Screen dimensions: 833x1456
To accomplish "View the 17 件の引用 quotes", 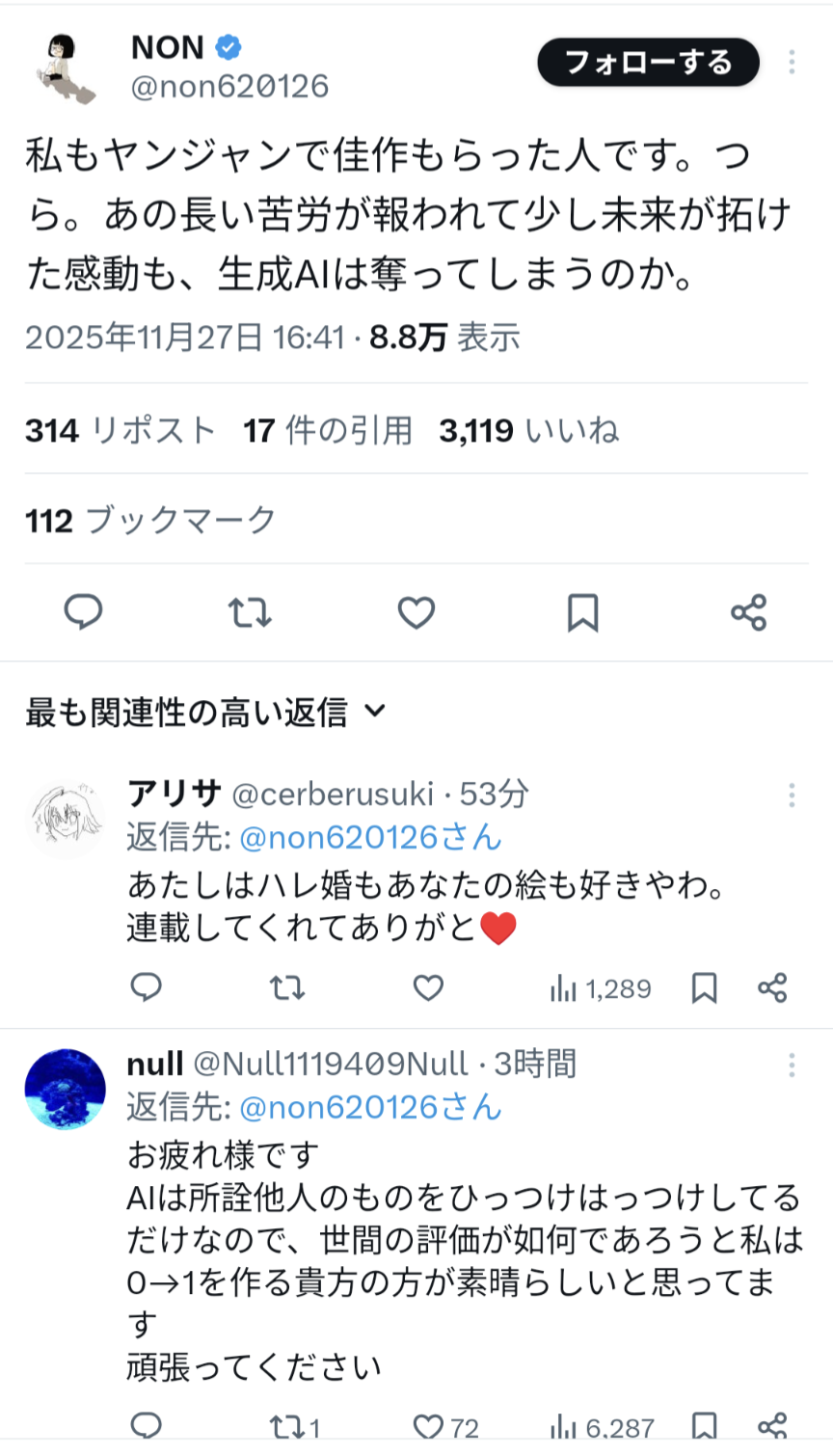I will [328, 430].
